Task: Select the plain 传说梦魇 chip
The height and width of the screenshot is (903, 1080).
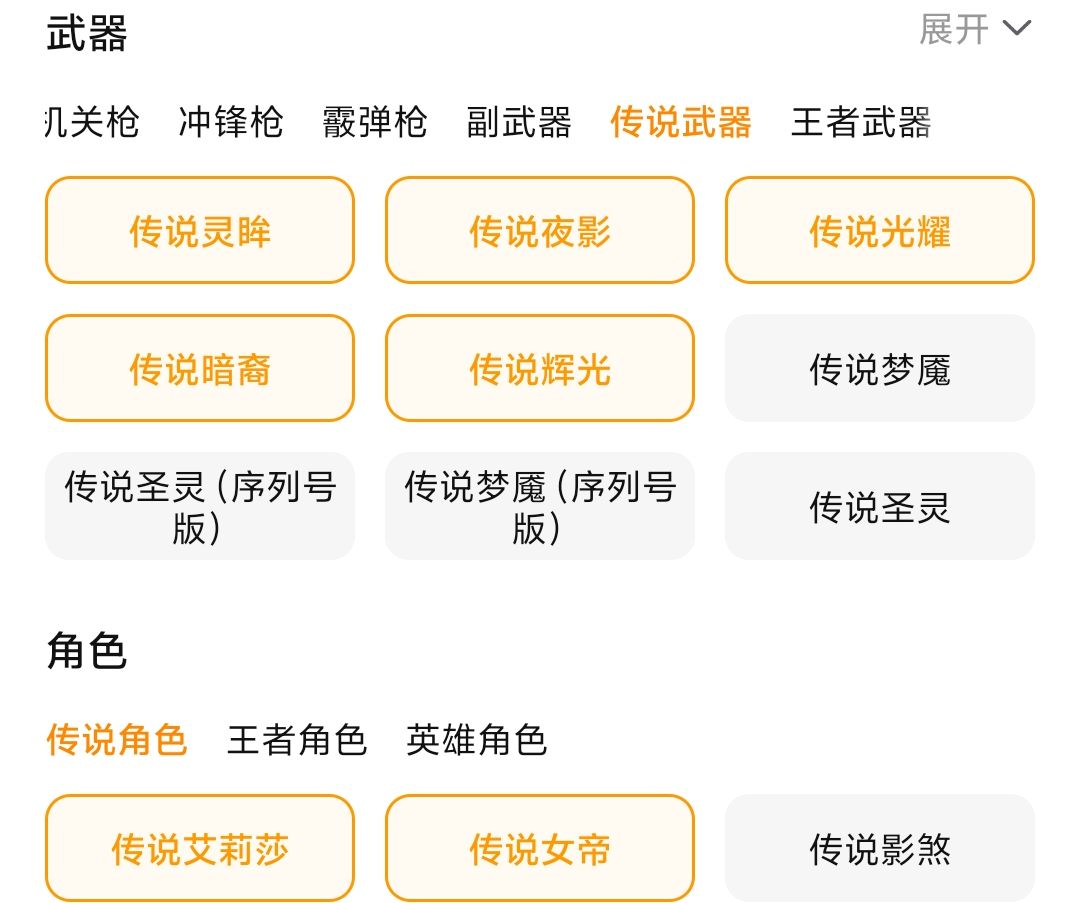Action: coord(880,369)
